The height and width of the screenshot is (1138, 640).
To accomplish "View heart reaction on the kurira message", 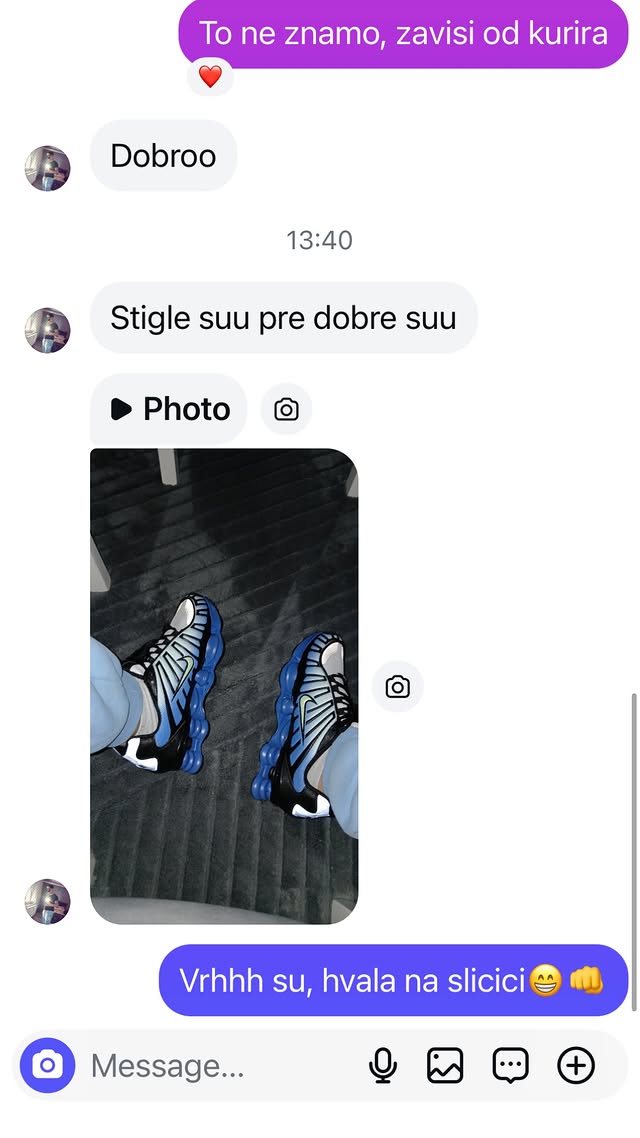I will [210, 77].
